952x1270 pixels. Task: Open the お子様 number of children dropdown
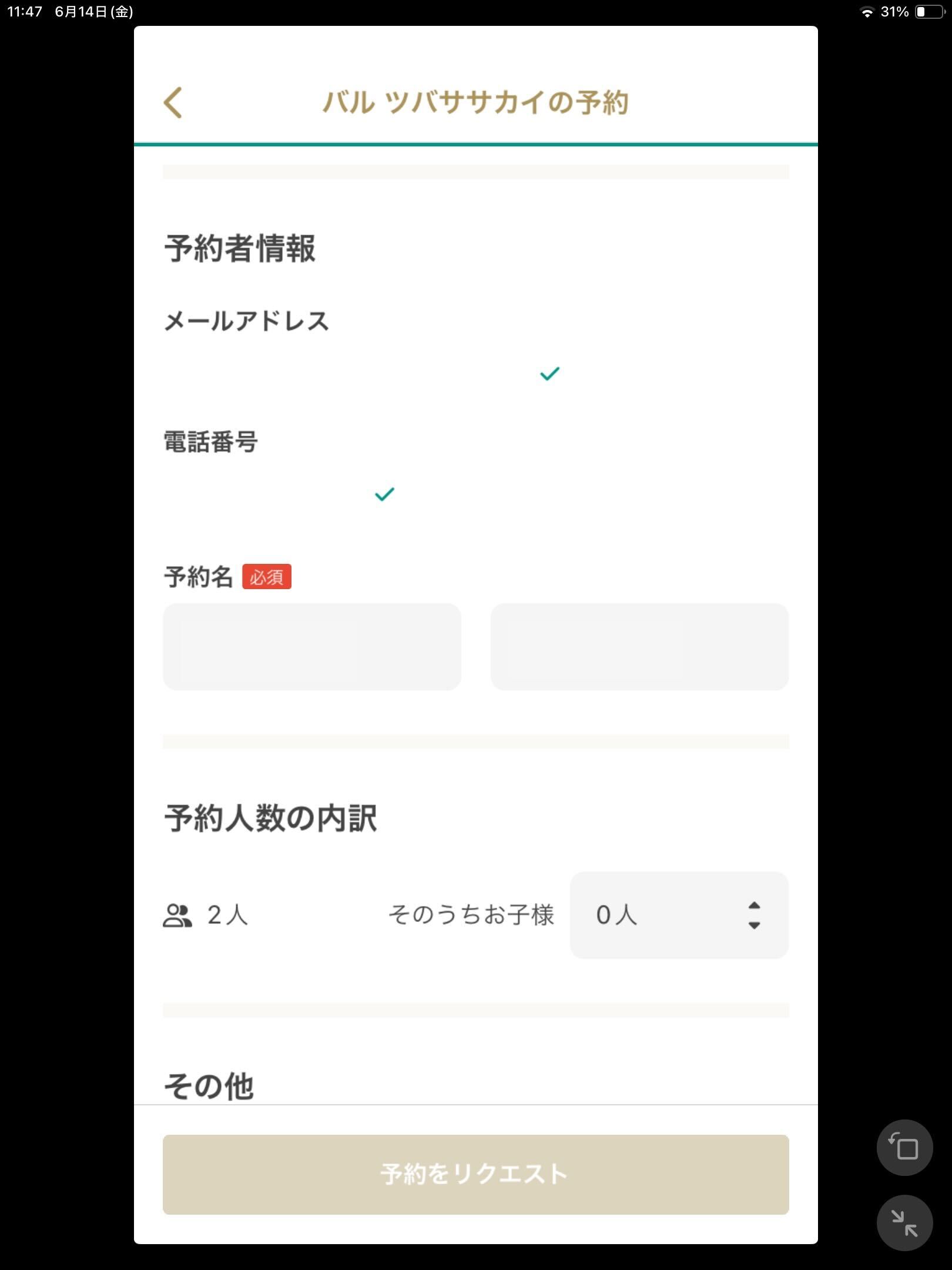click(679, 915)
